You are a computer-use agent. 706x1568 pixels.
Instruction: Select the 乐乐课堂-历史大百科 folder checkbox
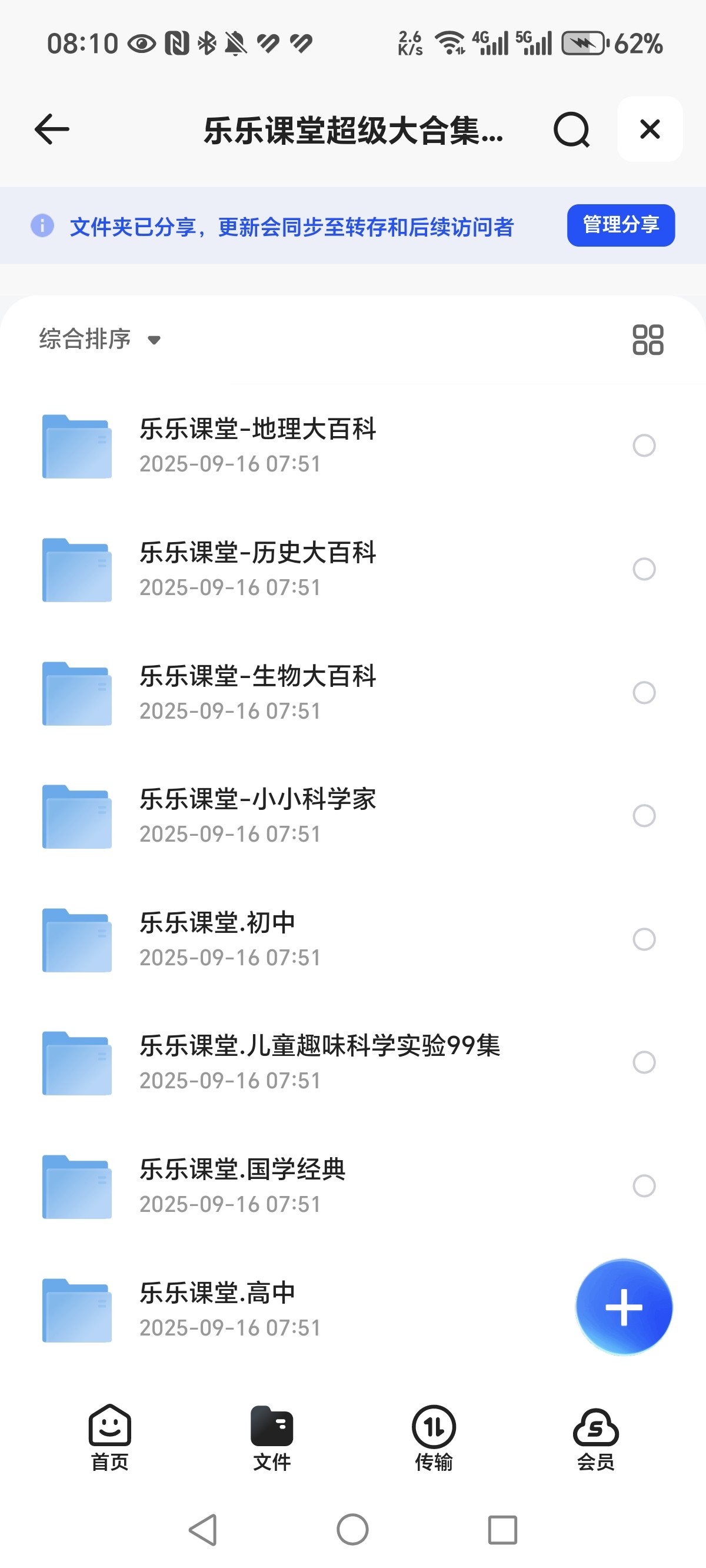pos(644,569)
